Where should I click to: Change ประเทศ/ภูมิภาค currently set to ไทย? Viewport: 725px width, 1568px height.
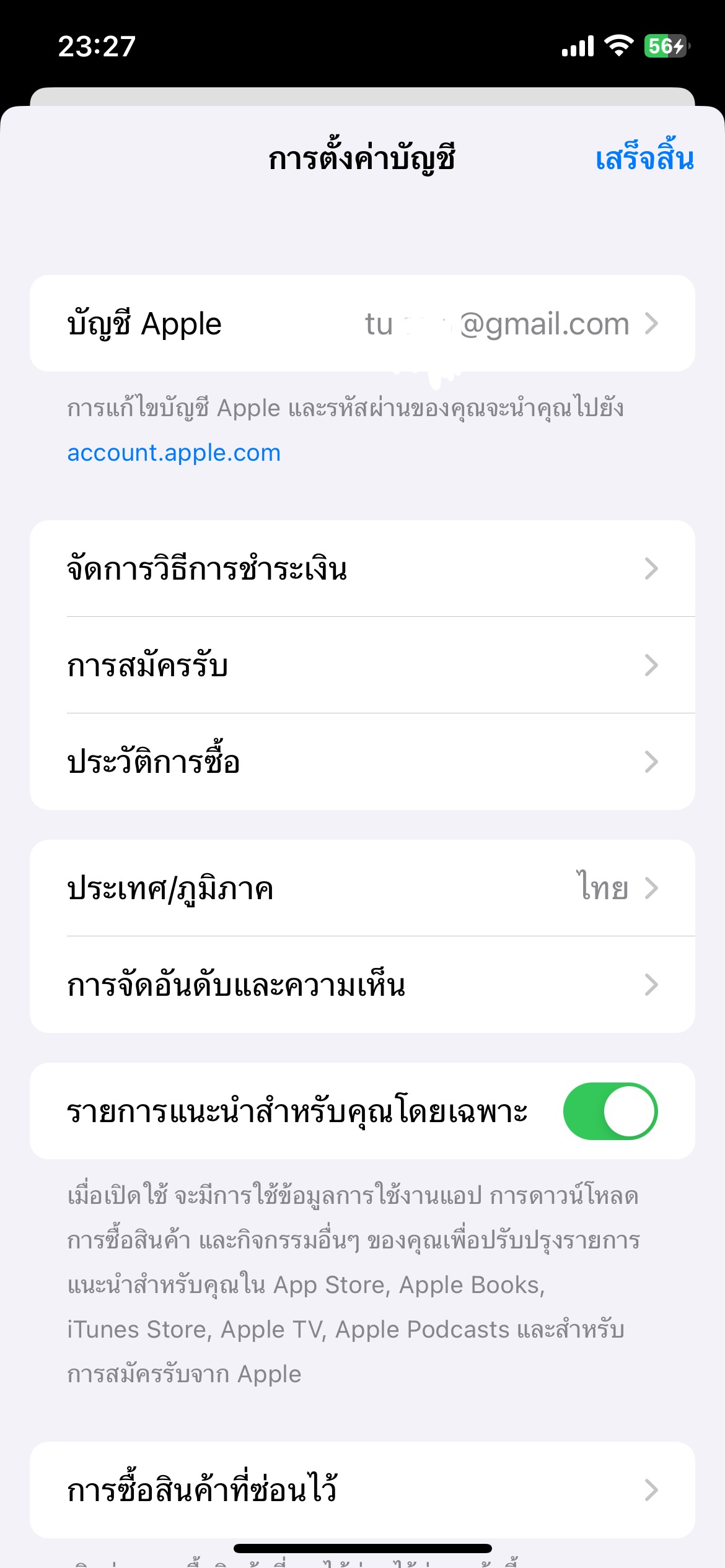pyautogui.click(x=362, y=888)
